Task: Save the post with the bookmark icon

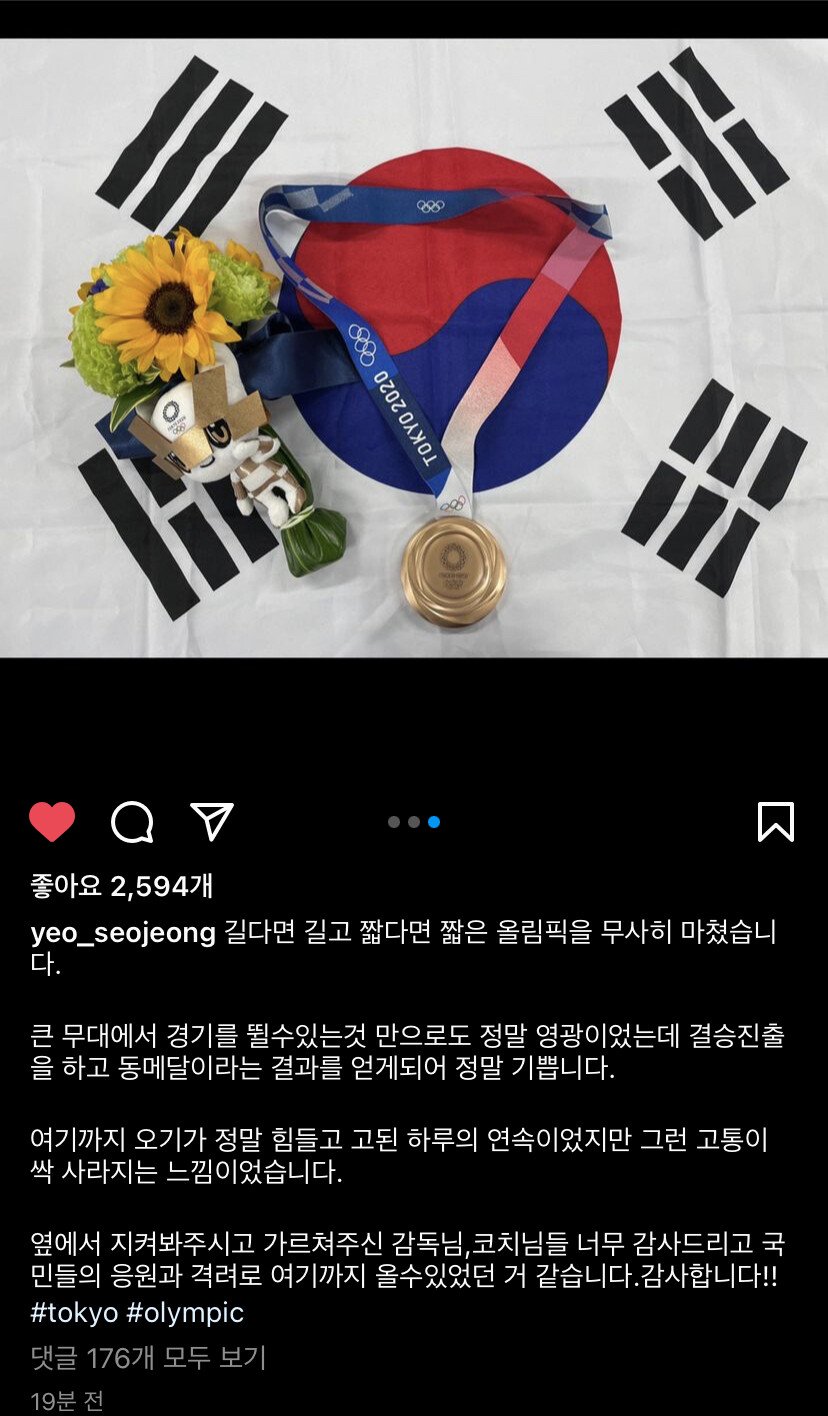Action: point(775,822)
